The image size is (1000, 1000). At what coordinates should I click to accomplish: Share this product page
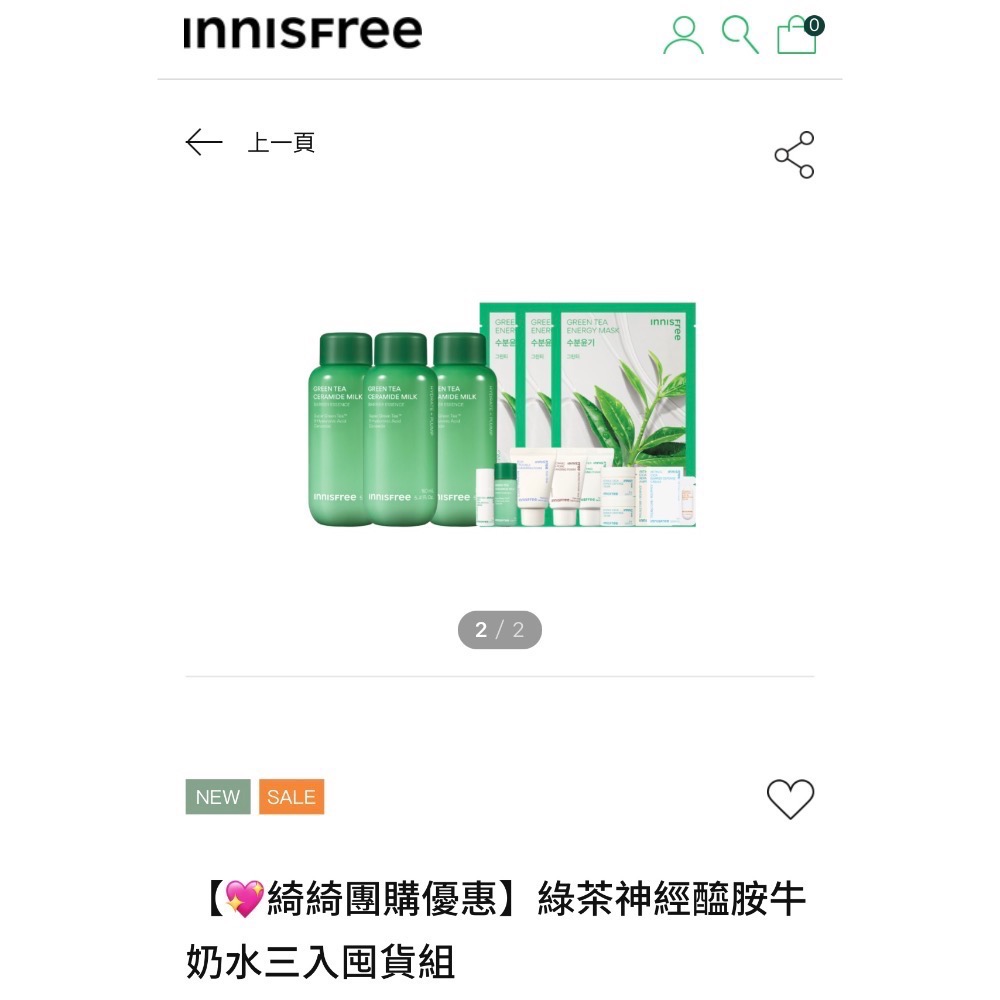[x=794, y=155]
